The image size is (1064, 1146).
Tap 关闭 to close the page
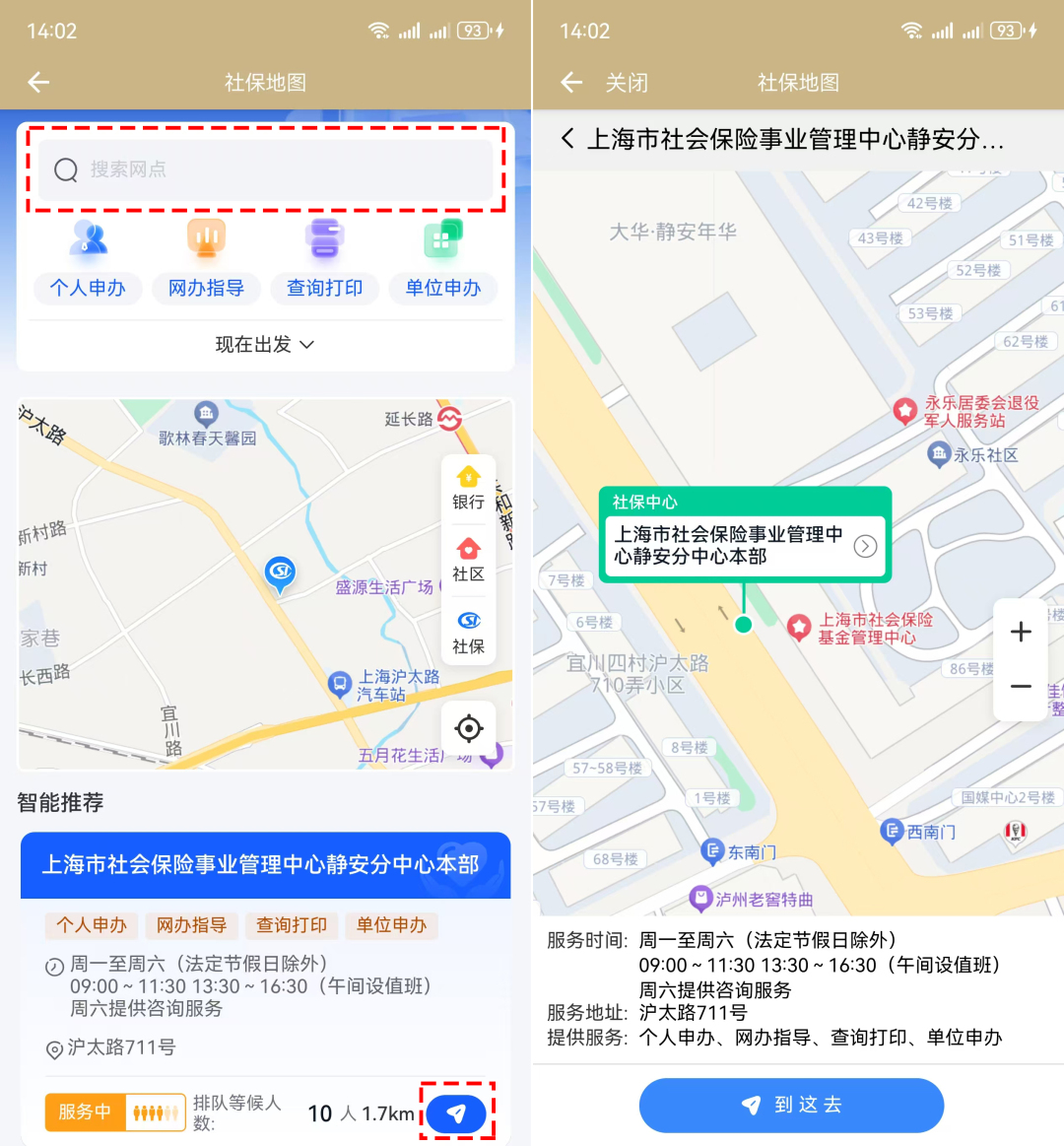627,83
